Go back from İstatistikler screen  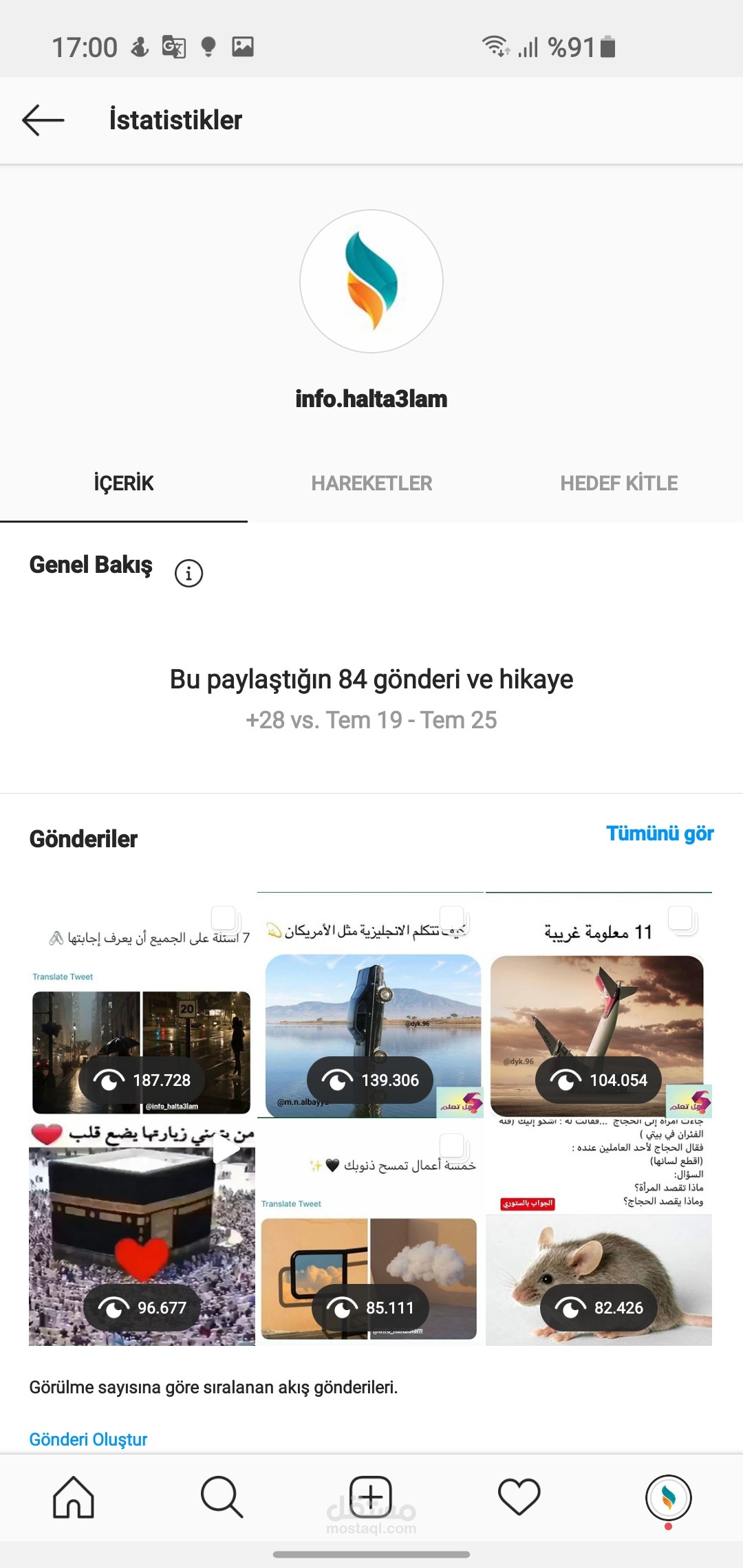[x=43, y=120]
